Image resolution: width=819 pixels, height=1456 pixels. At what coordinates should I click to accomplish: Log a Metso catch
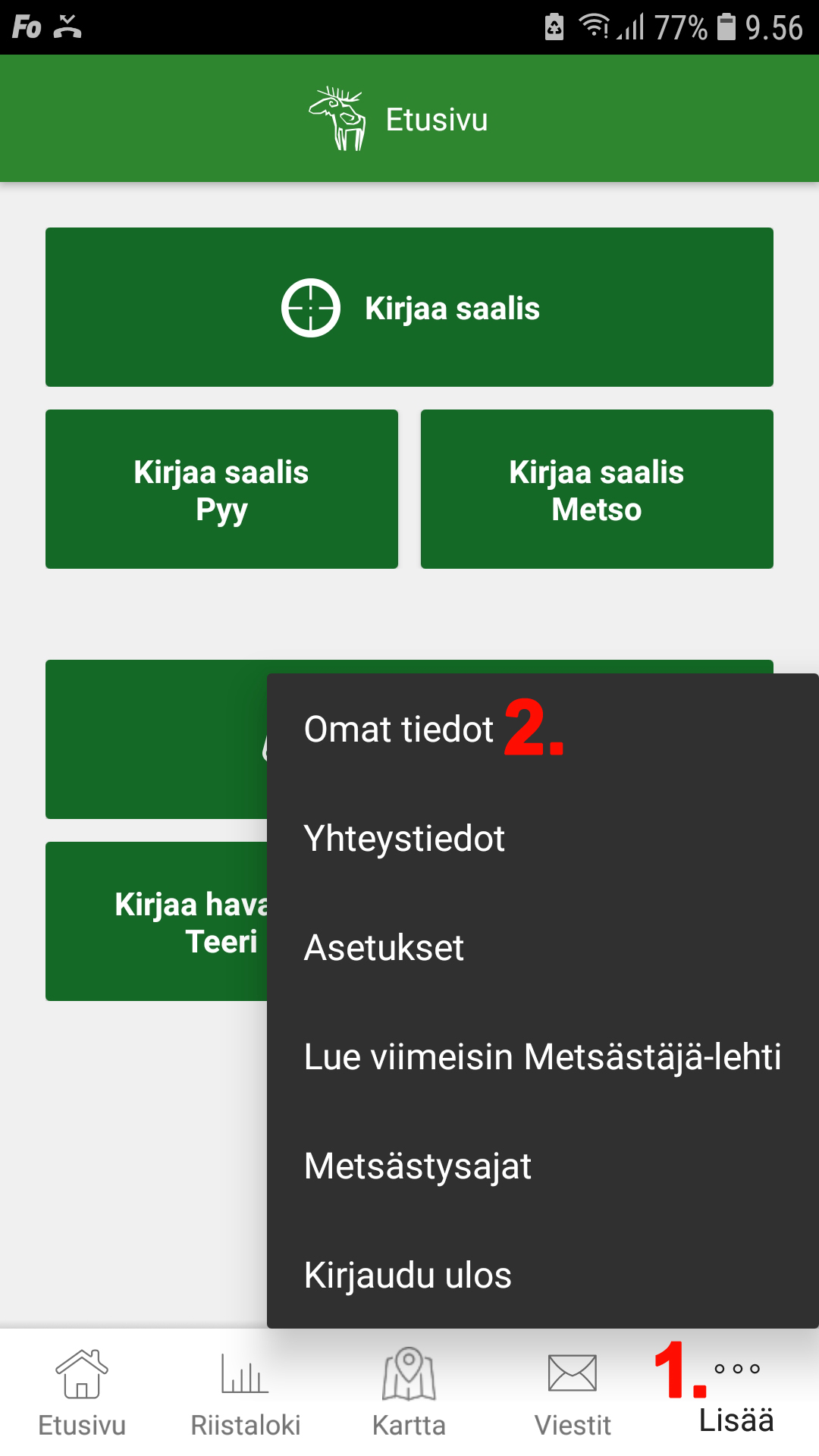597,489
